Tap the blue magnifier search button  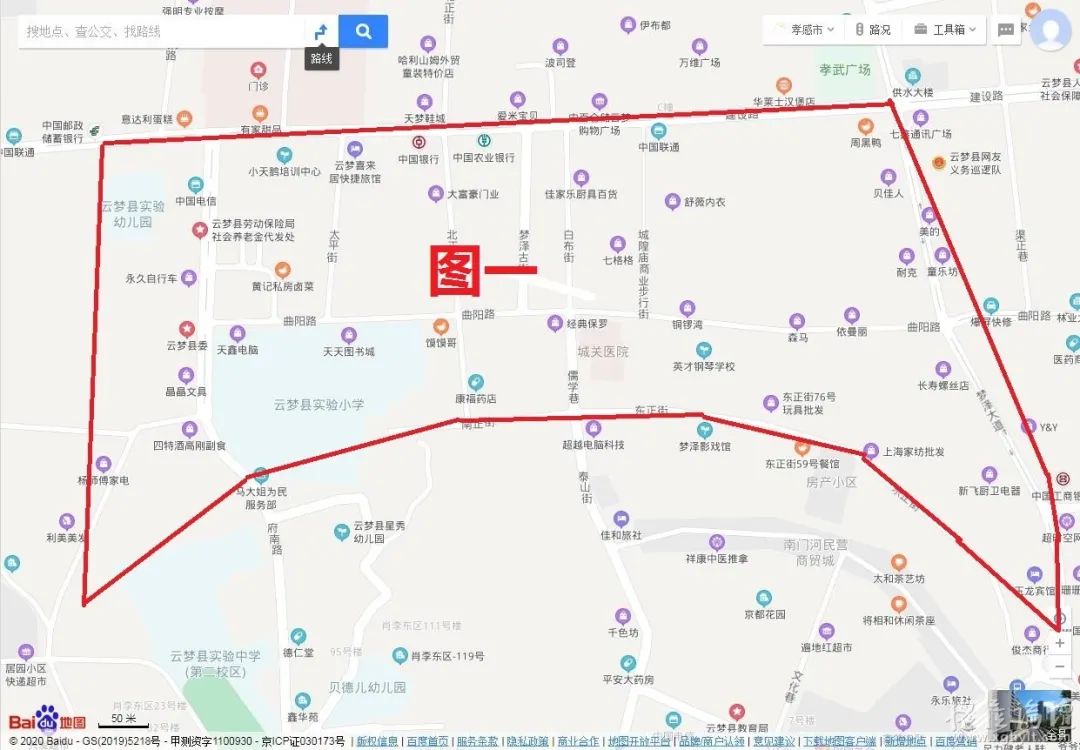(x=363, y=31)
